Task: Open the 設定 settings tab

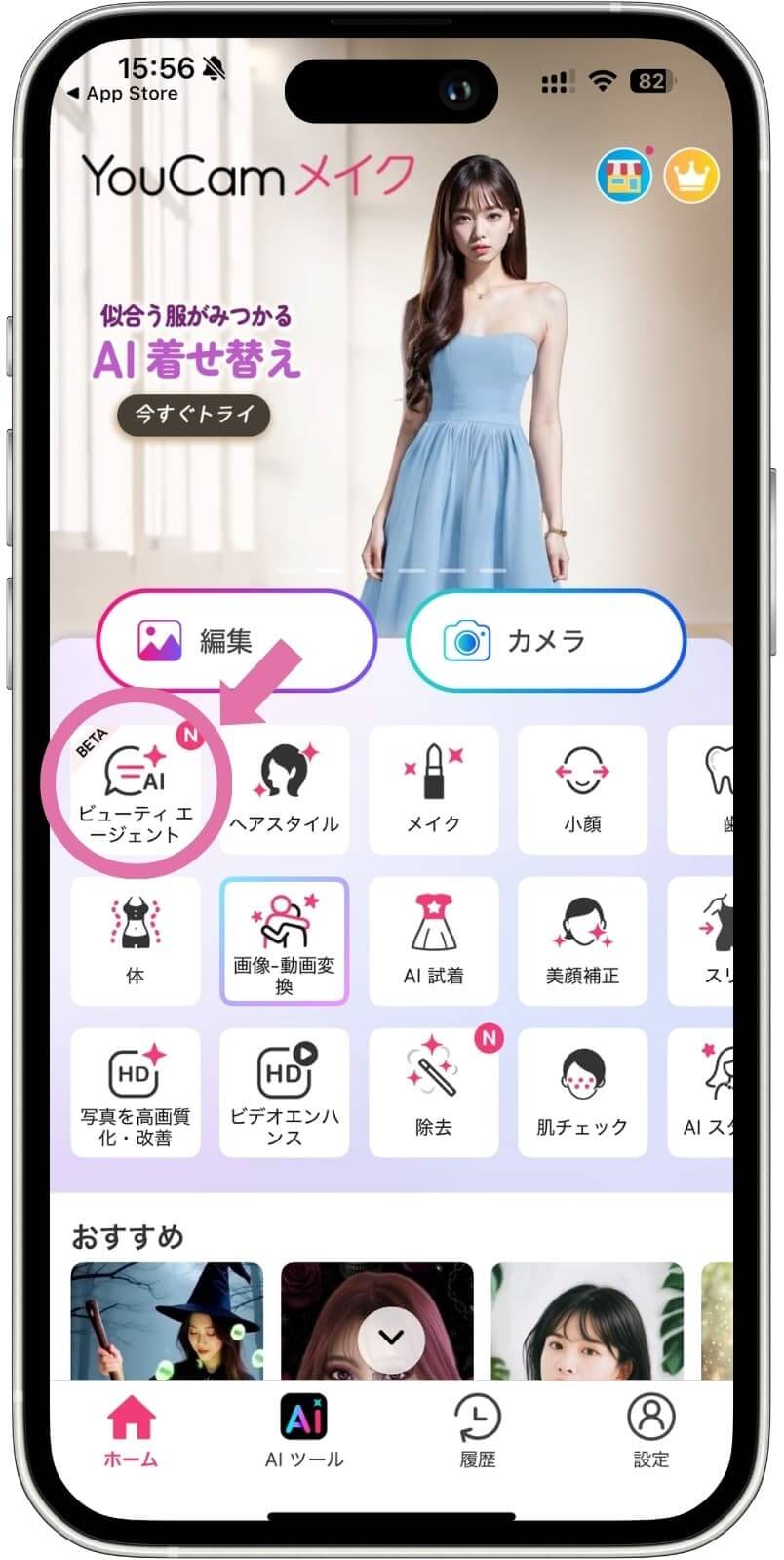Action: (x=650, y=1432)
